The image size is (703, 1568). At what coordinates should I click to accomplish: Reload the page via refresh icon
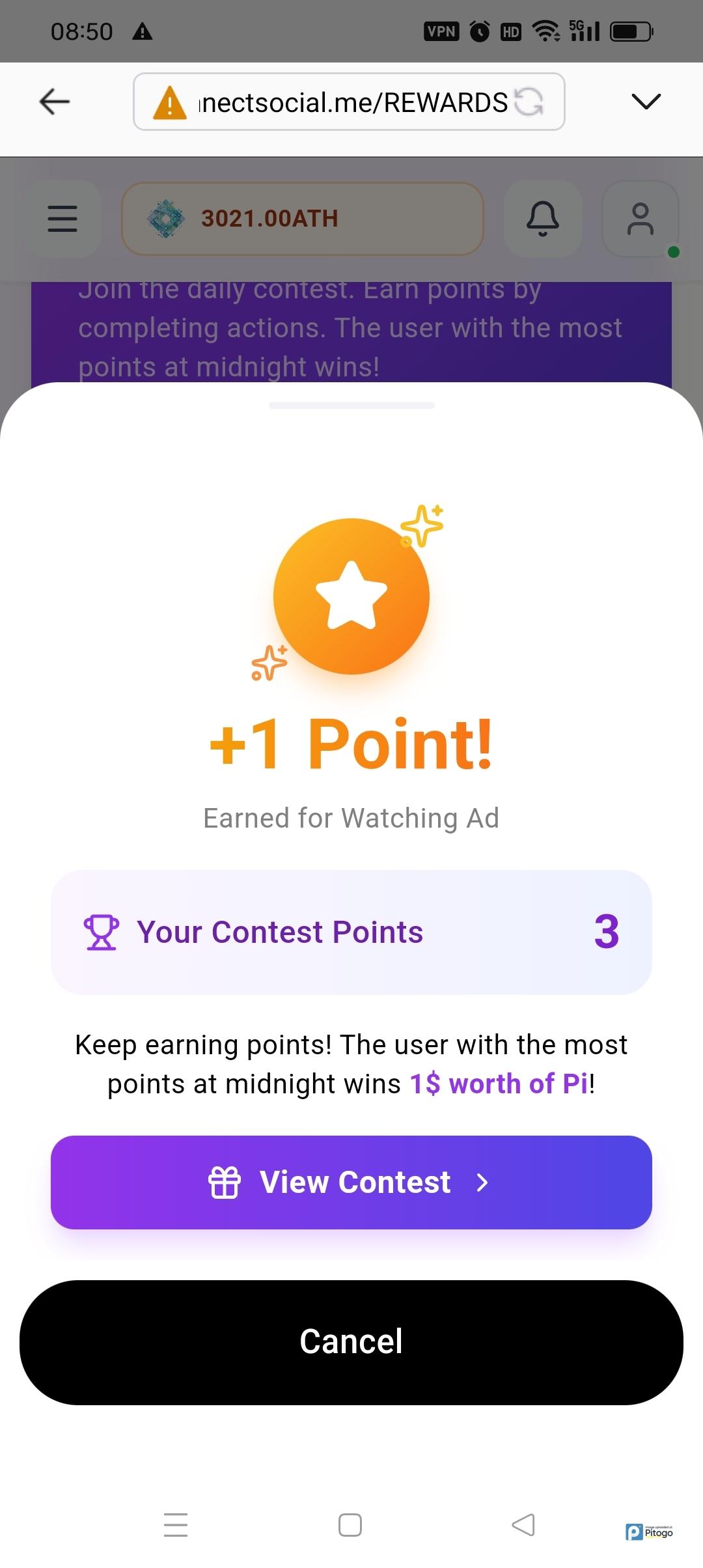point(529,102)
